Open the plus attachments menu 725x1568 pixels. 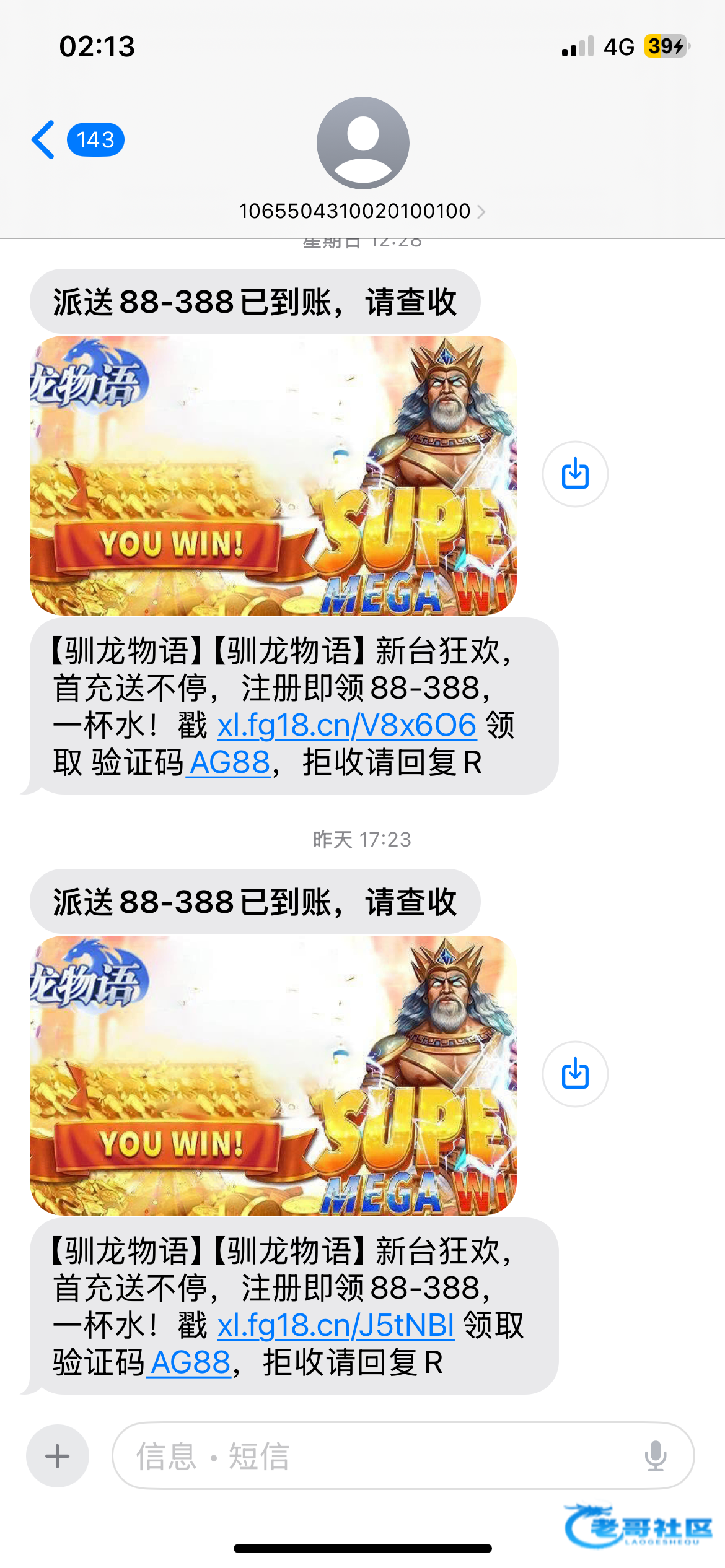pos(58,1456)
